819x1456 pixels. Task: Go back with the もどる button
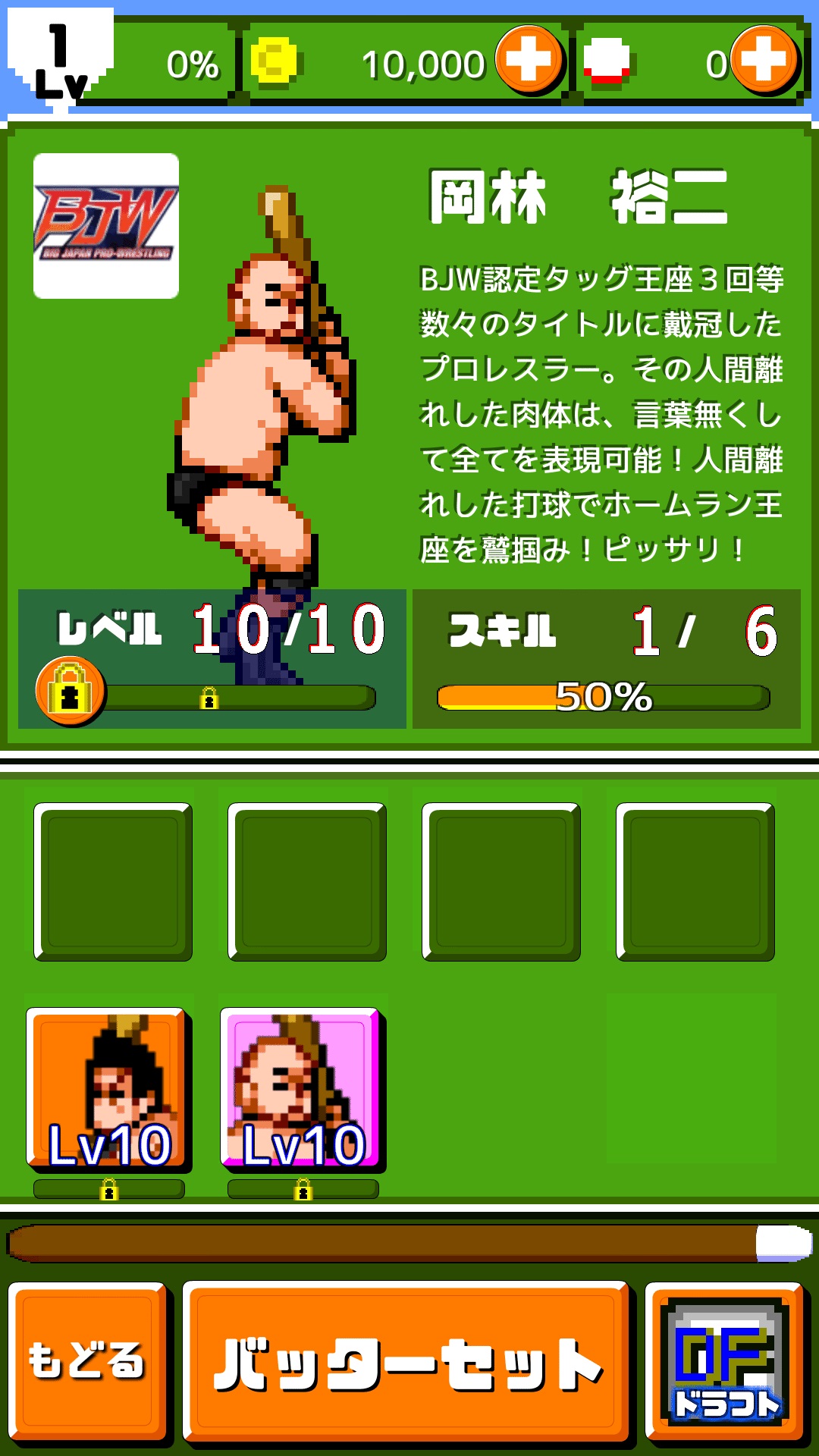click(x=87, y=1362)
